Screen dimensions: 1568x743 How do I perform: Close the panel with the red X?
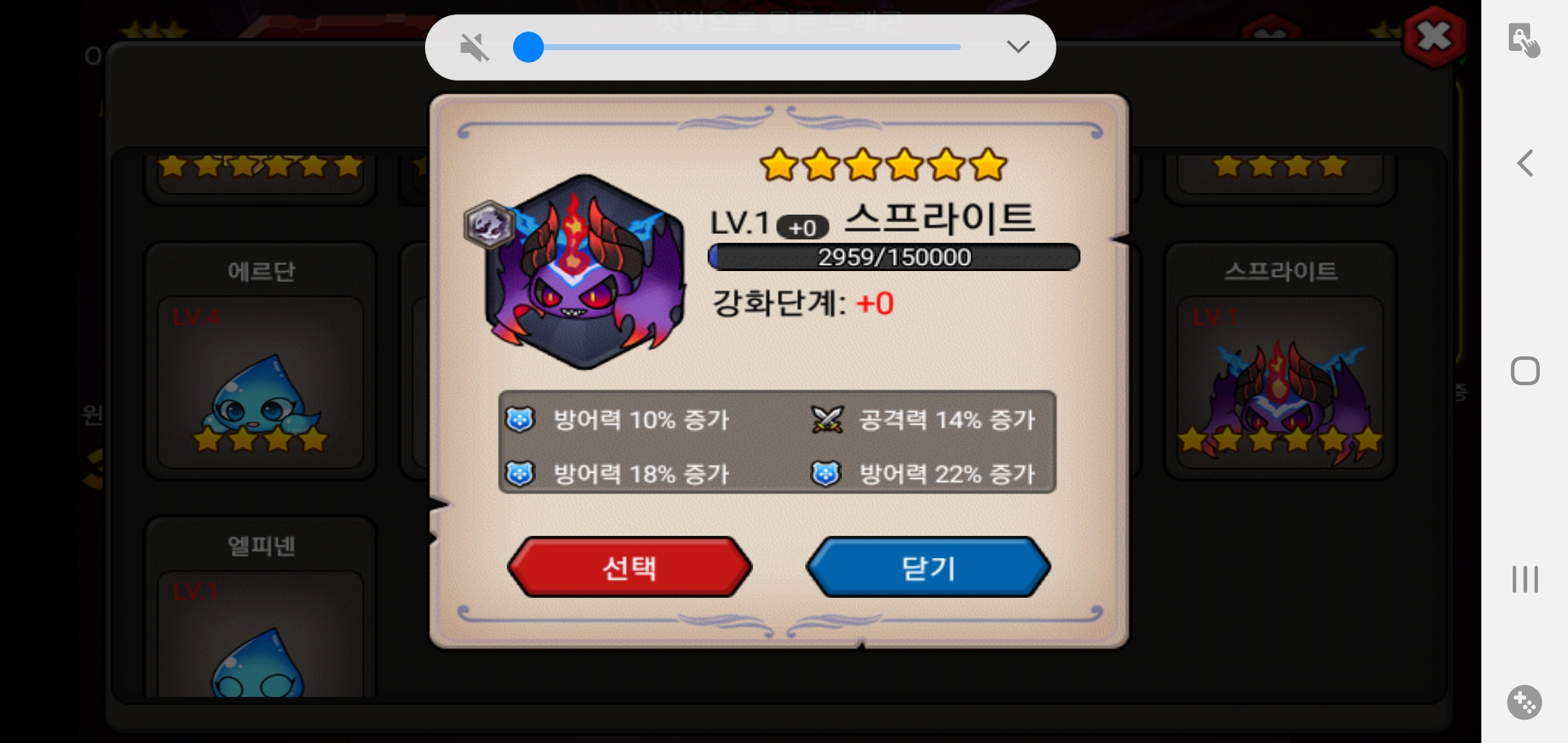[1434, 37]
